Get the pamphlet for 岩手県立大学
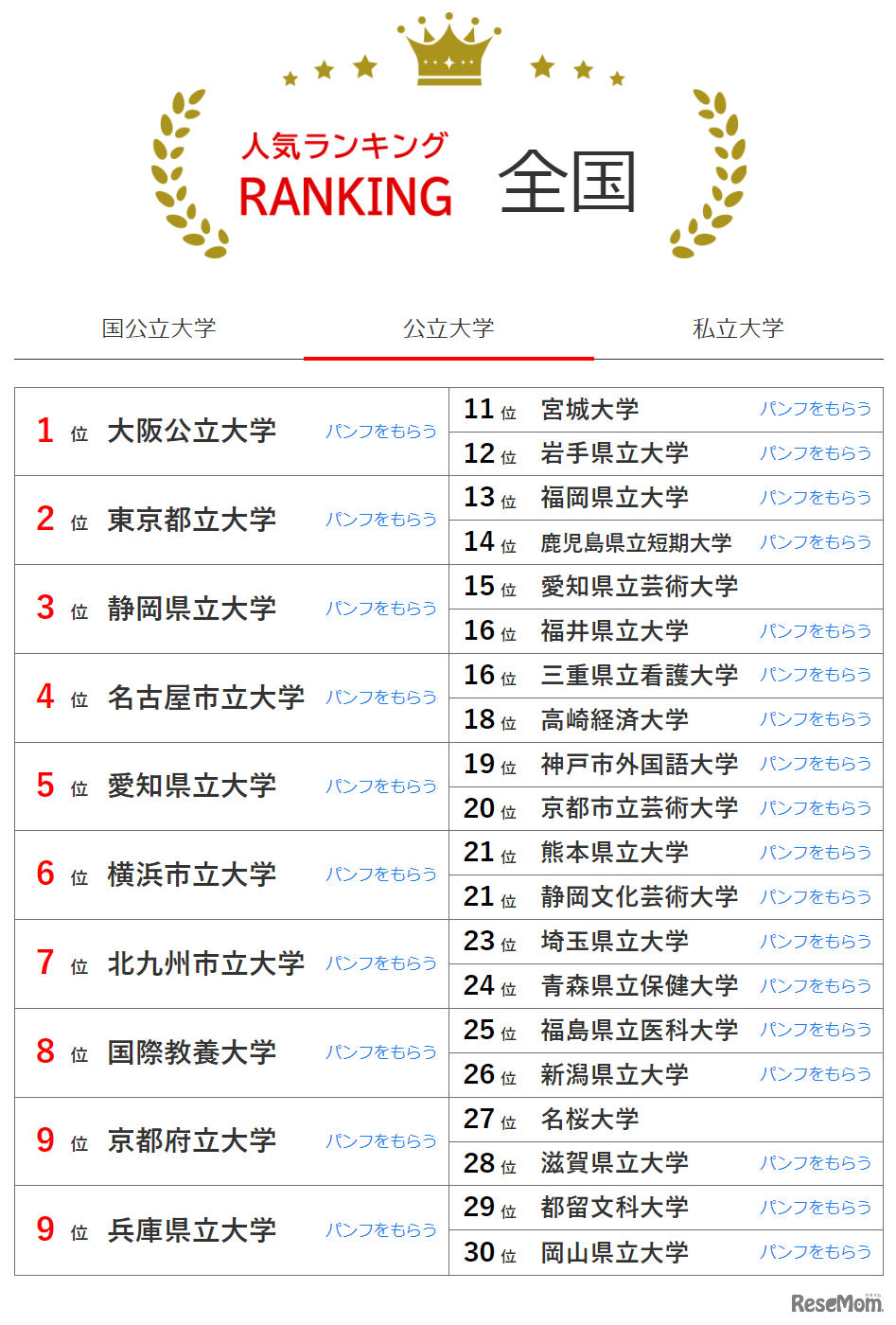896x1325 pixels. [816, 453]
